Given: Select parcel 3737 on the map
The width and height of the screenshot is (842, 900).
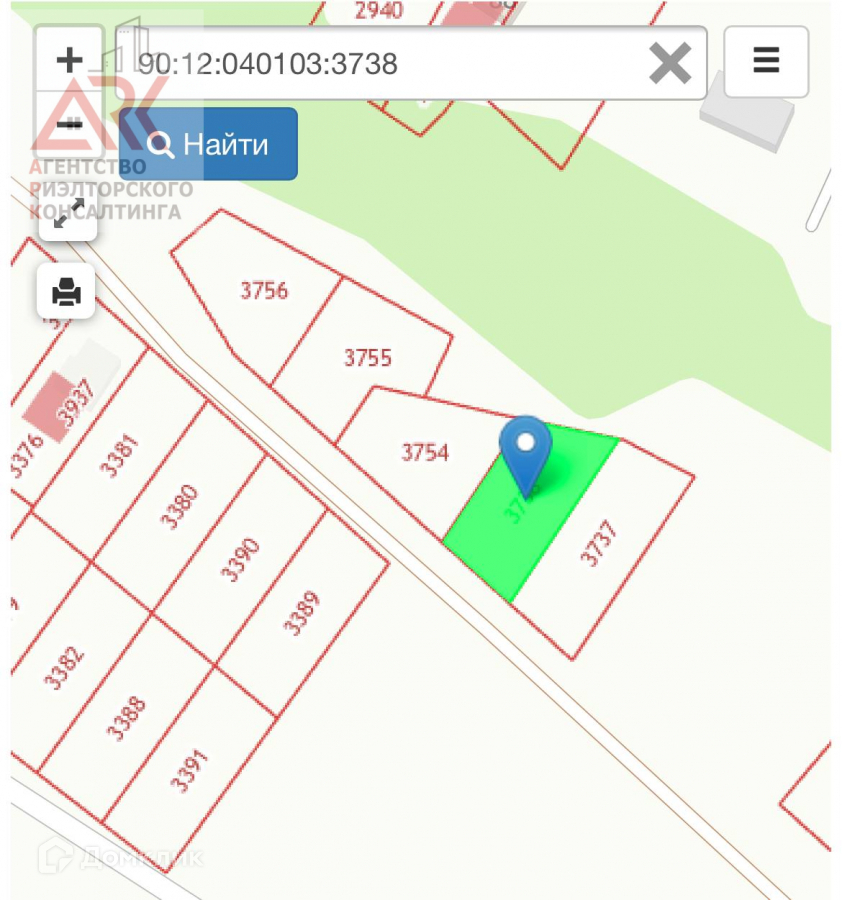Looking at the screenshot, I should click(599, 542).
